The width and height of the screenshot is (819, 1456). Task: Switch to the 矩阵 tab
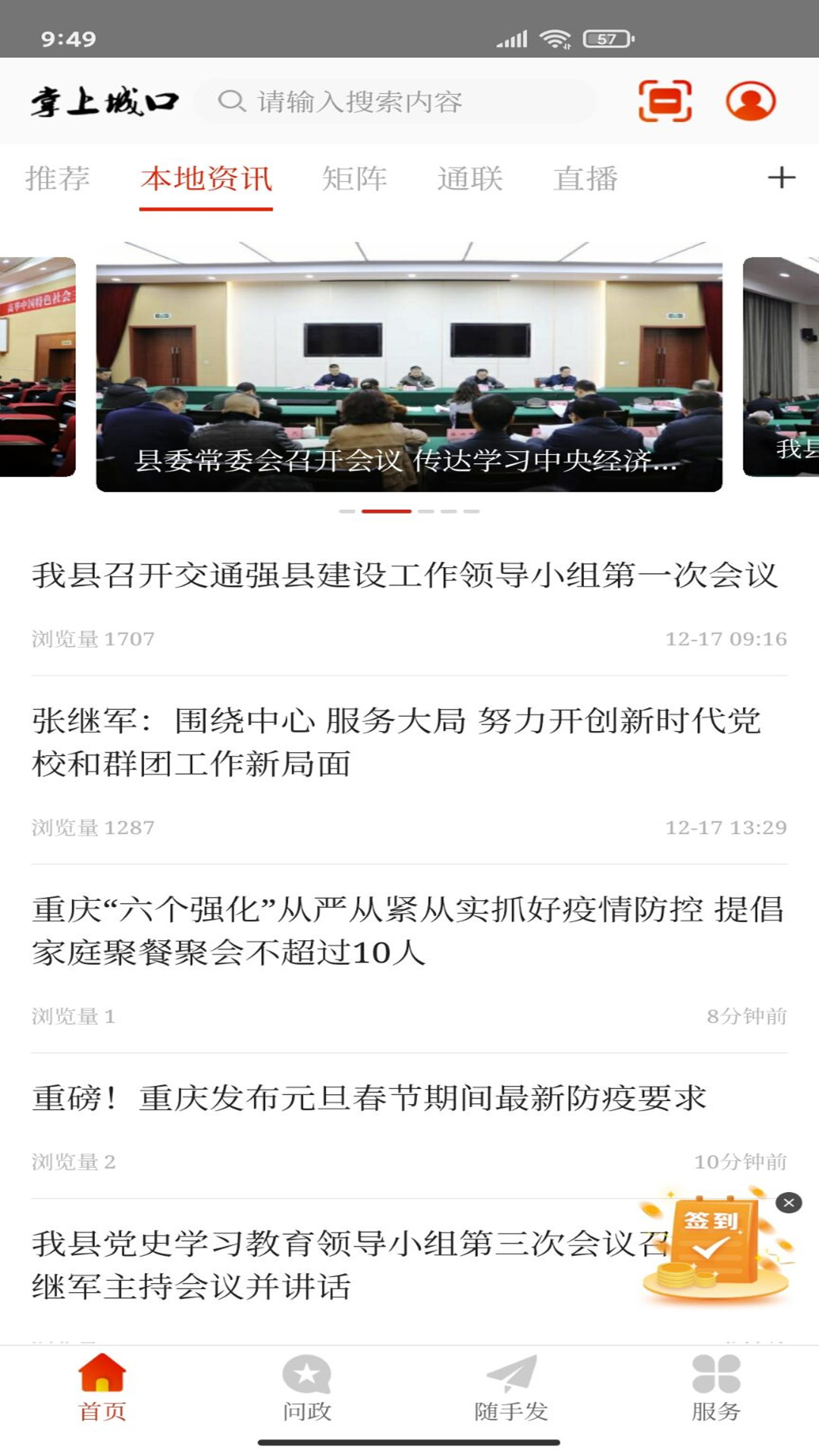354,179
